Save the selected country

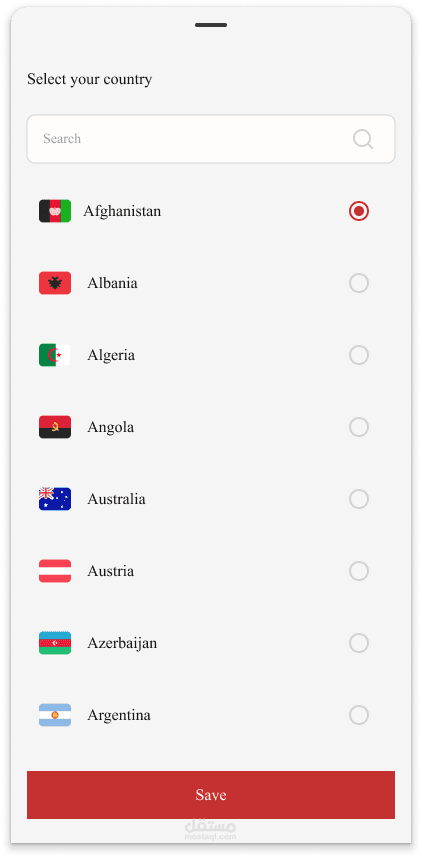click(211, 795)
